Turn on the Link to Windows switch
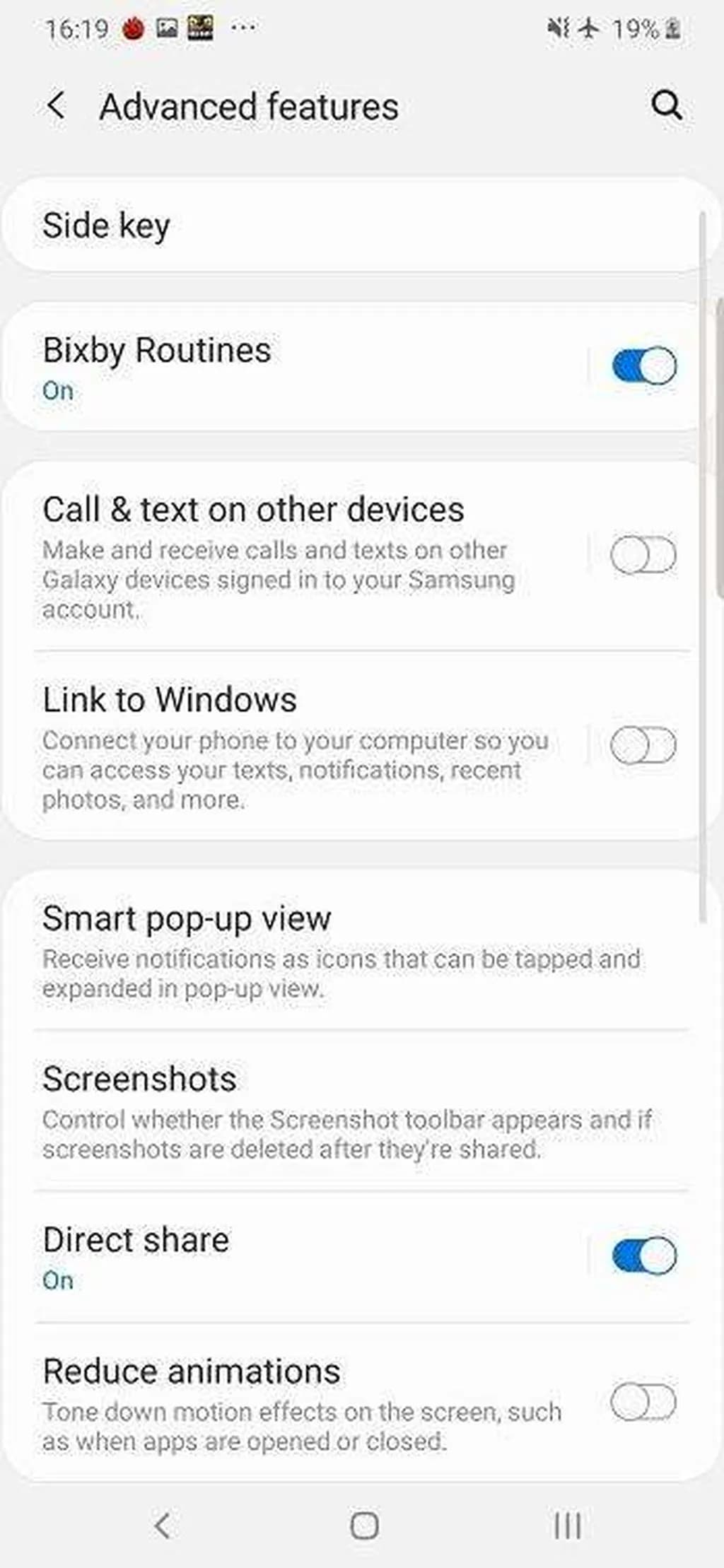Viewport: 724px width, 1568px height. pyautogui.click(x=643, y=745)
